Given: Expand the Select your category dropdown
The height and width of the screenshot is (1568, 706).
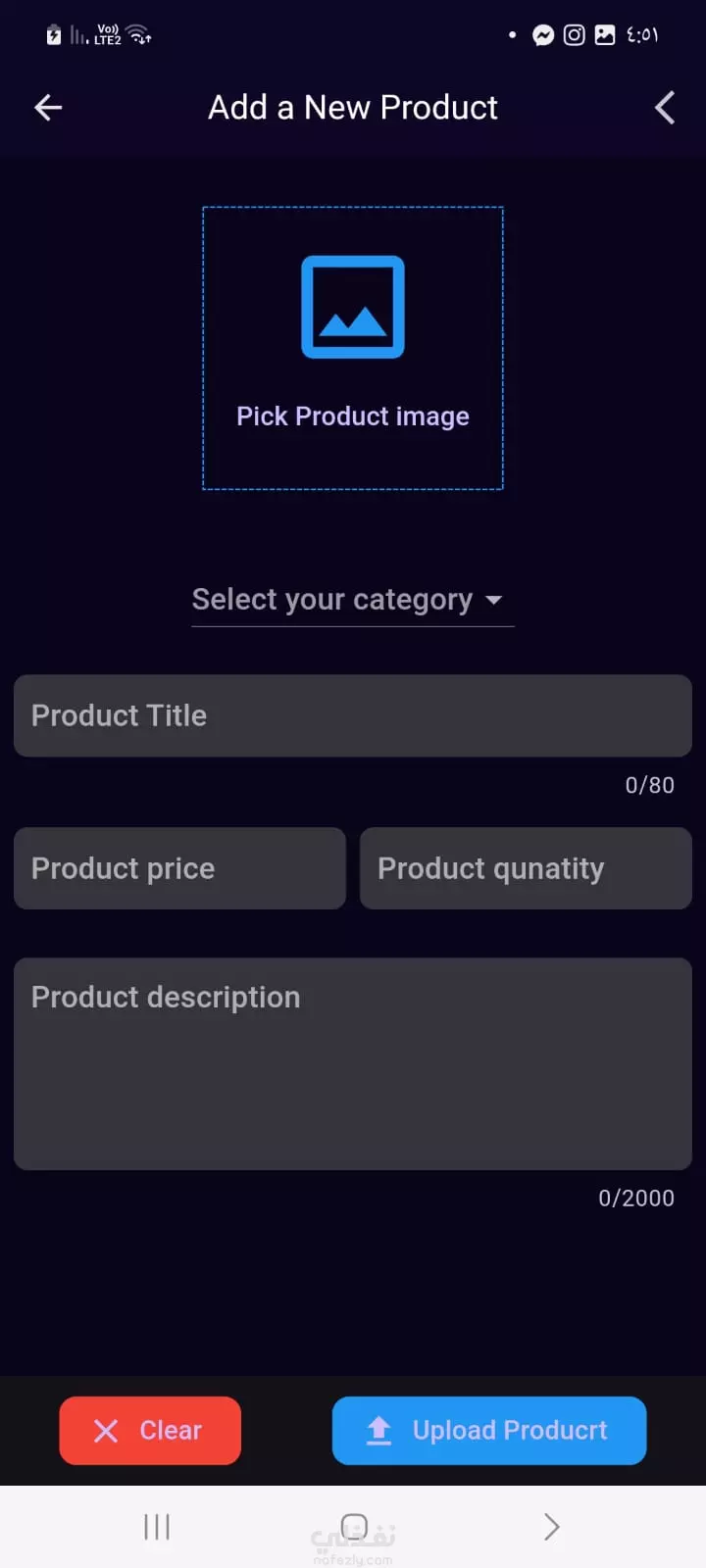Looking at the screenshot, I should pos(353,600).
